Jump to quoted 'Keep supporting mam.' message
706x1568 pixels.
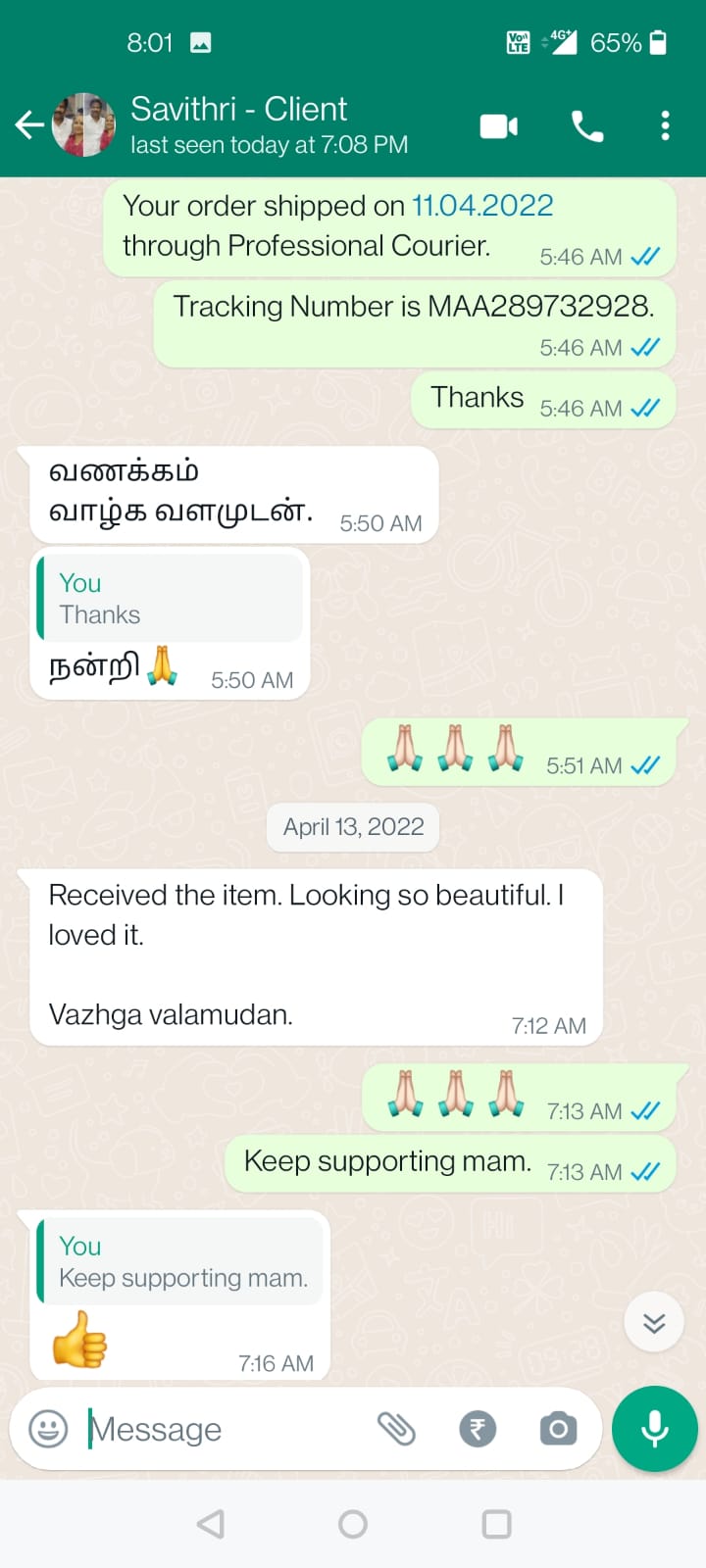(x=182, y=1262)
